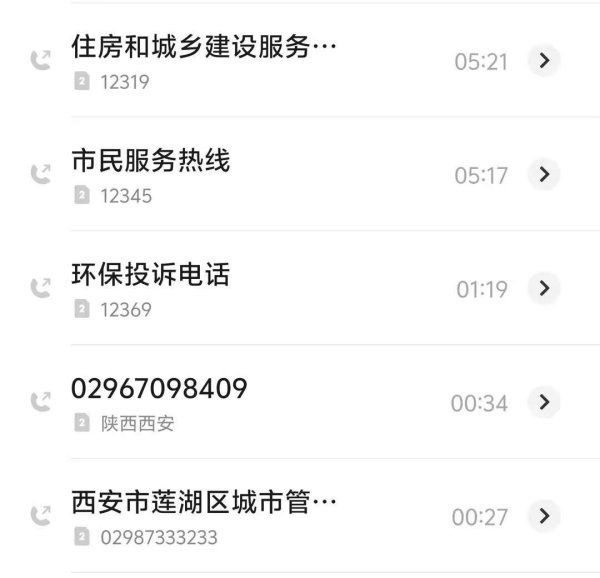
Task: Expand details for 西安市莲湖区城市管 call
Action: click(543, 517)
